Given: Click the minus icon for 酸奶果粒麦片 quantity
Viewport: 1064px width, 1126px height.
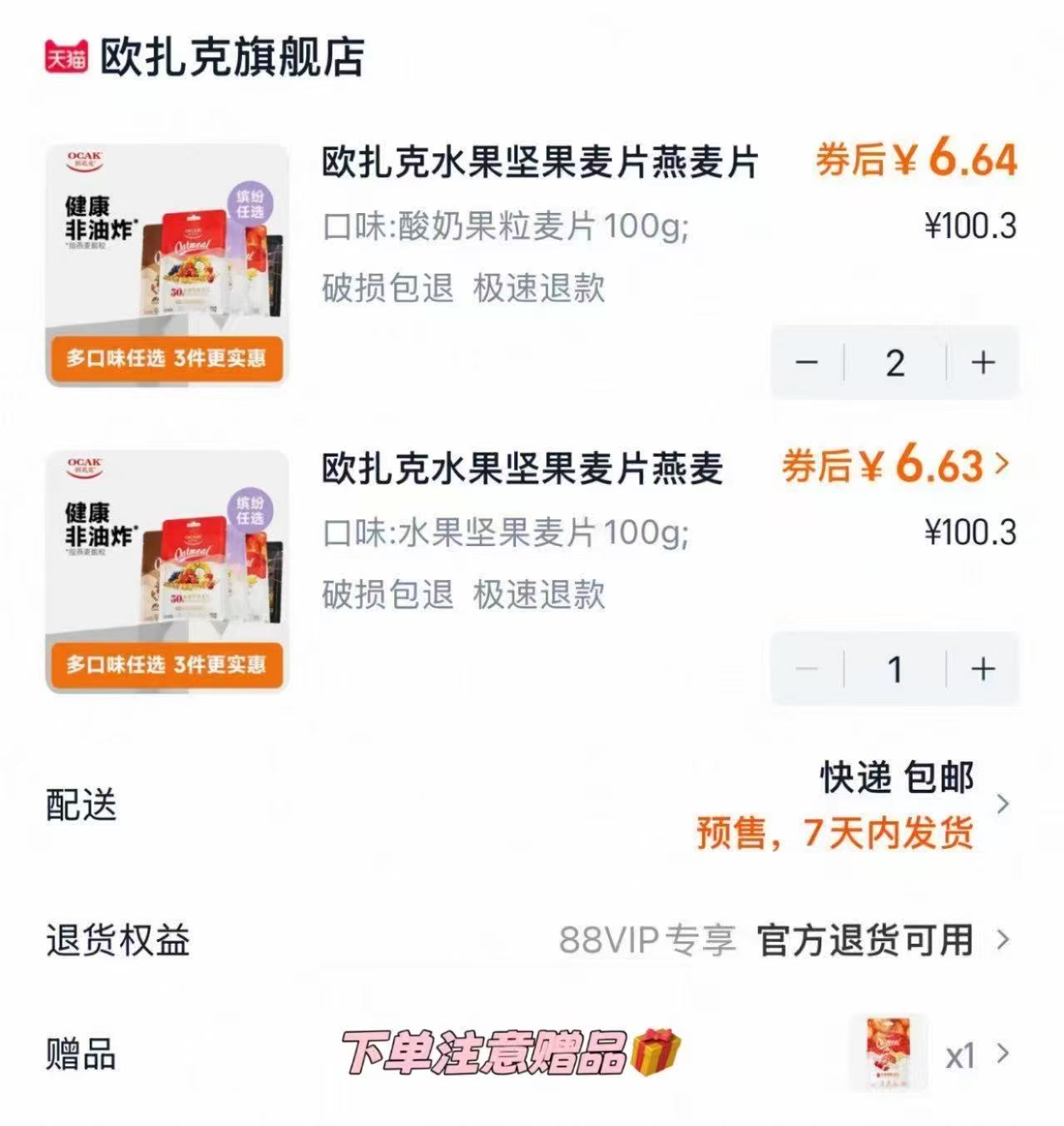Looking at the screenshot, I should 805,360.
